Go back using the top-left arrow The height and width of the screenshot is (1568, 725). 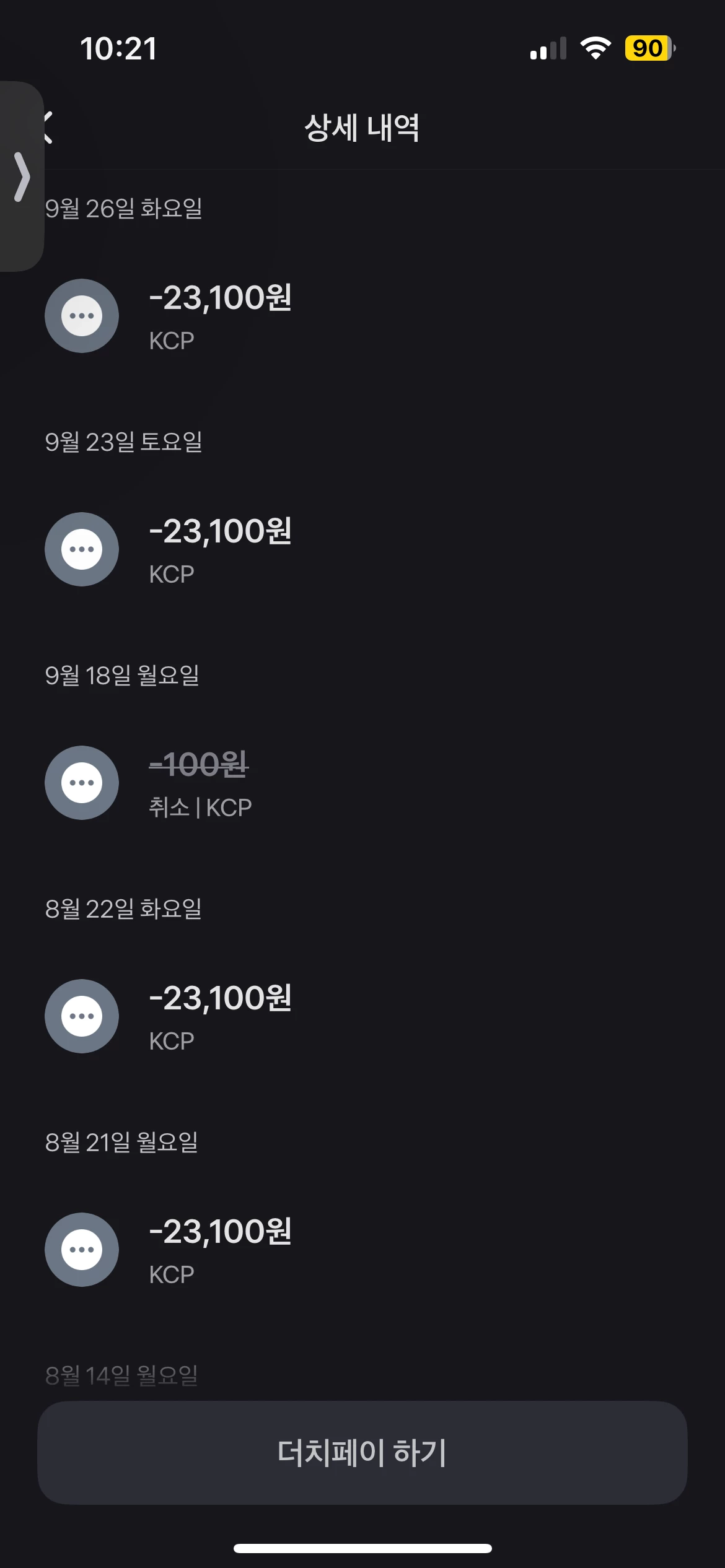point(48,128)
